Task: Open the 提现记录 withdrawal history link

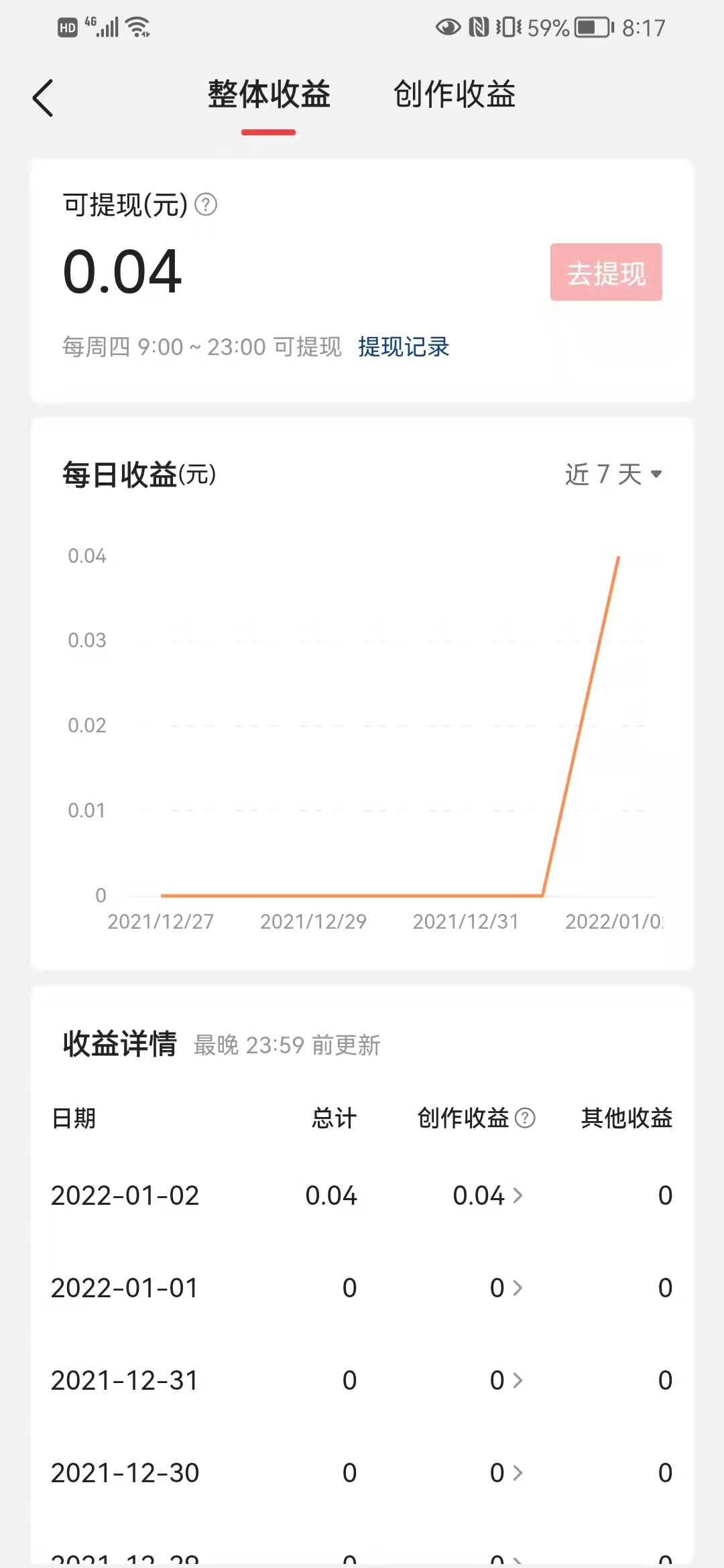Action: click(404, 347)
